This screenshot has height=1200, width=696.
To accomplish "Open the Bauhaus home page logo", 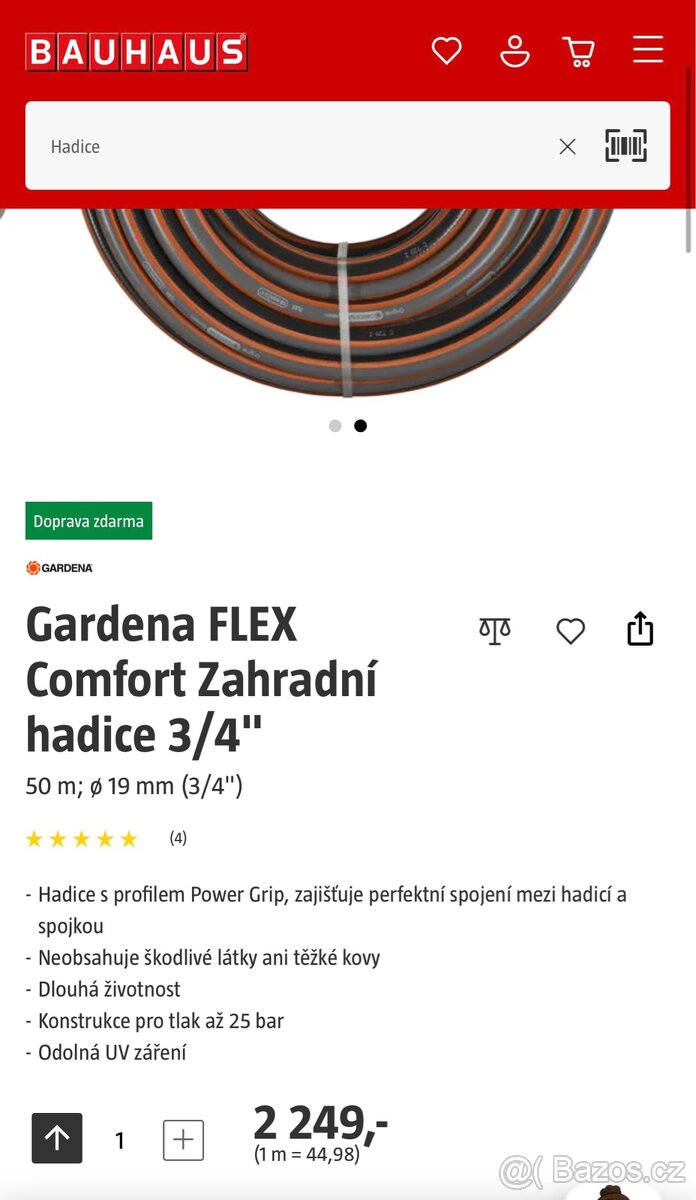I will tap(136, 52).
